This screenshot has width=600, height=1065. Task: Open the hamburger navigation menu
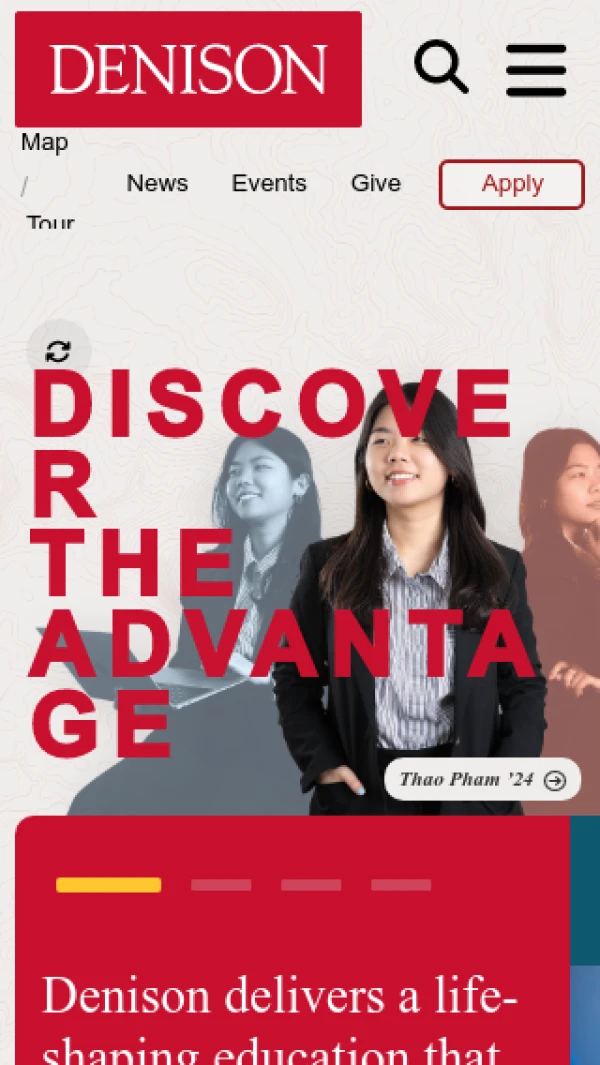click(536, 70)
